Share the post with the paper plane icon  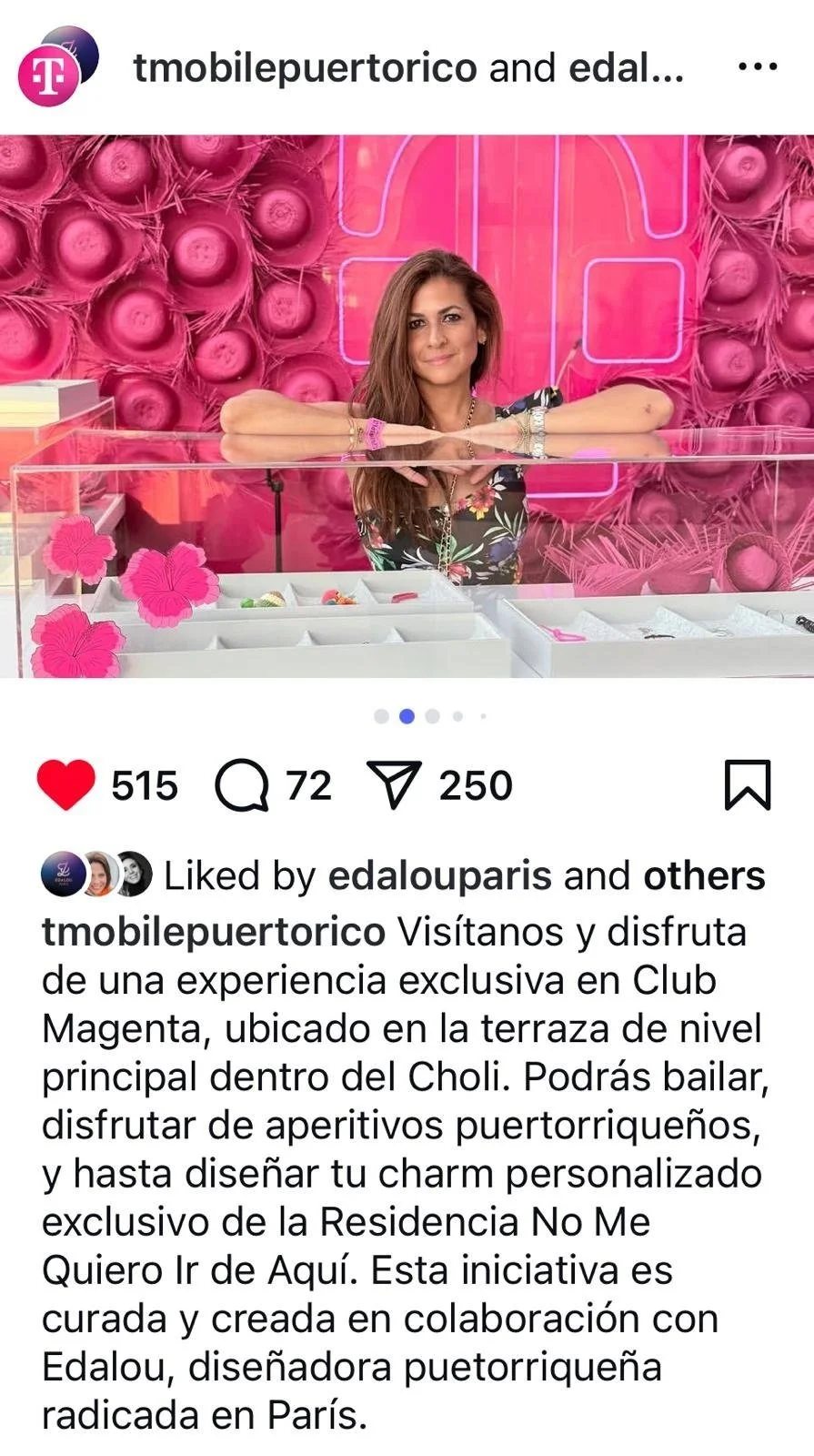click(394, 785)
